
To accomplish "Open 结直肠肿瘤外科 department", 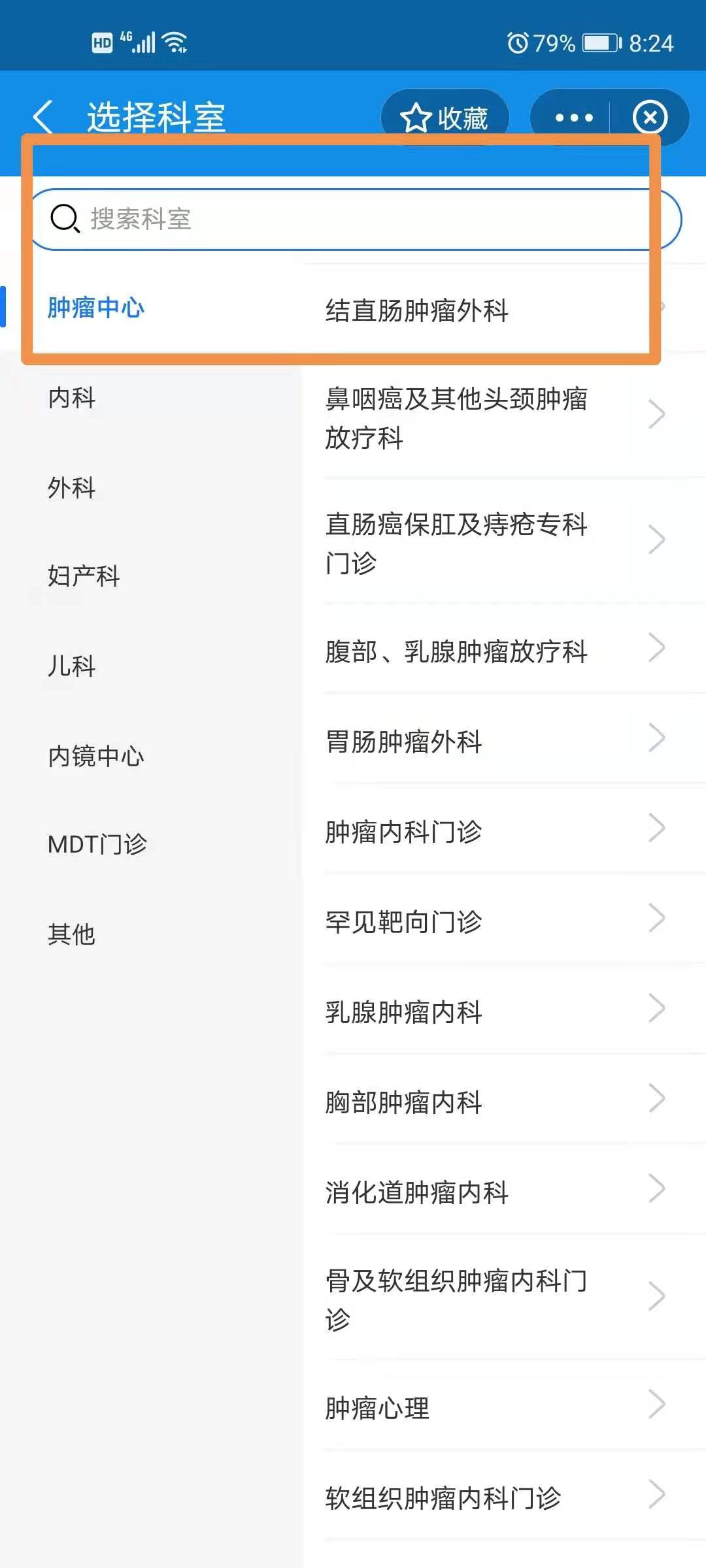I will coord(418,310).
